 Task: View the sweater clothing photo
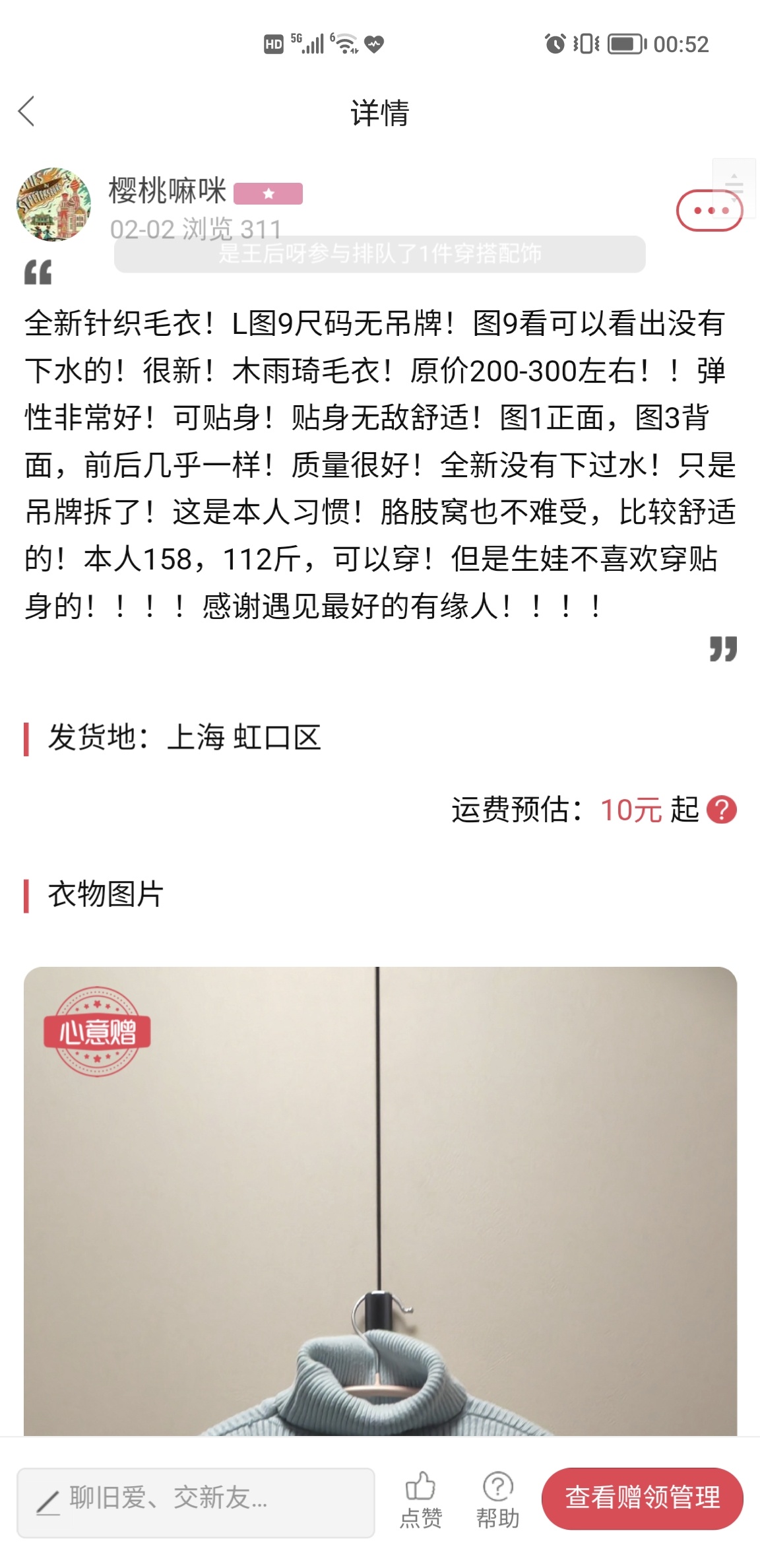380,1200
